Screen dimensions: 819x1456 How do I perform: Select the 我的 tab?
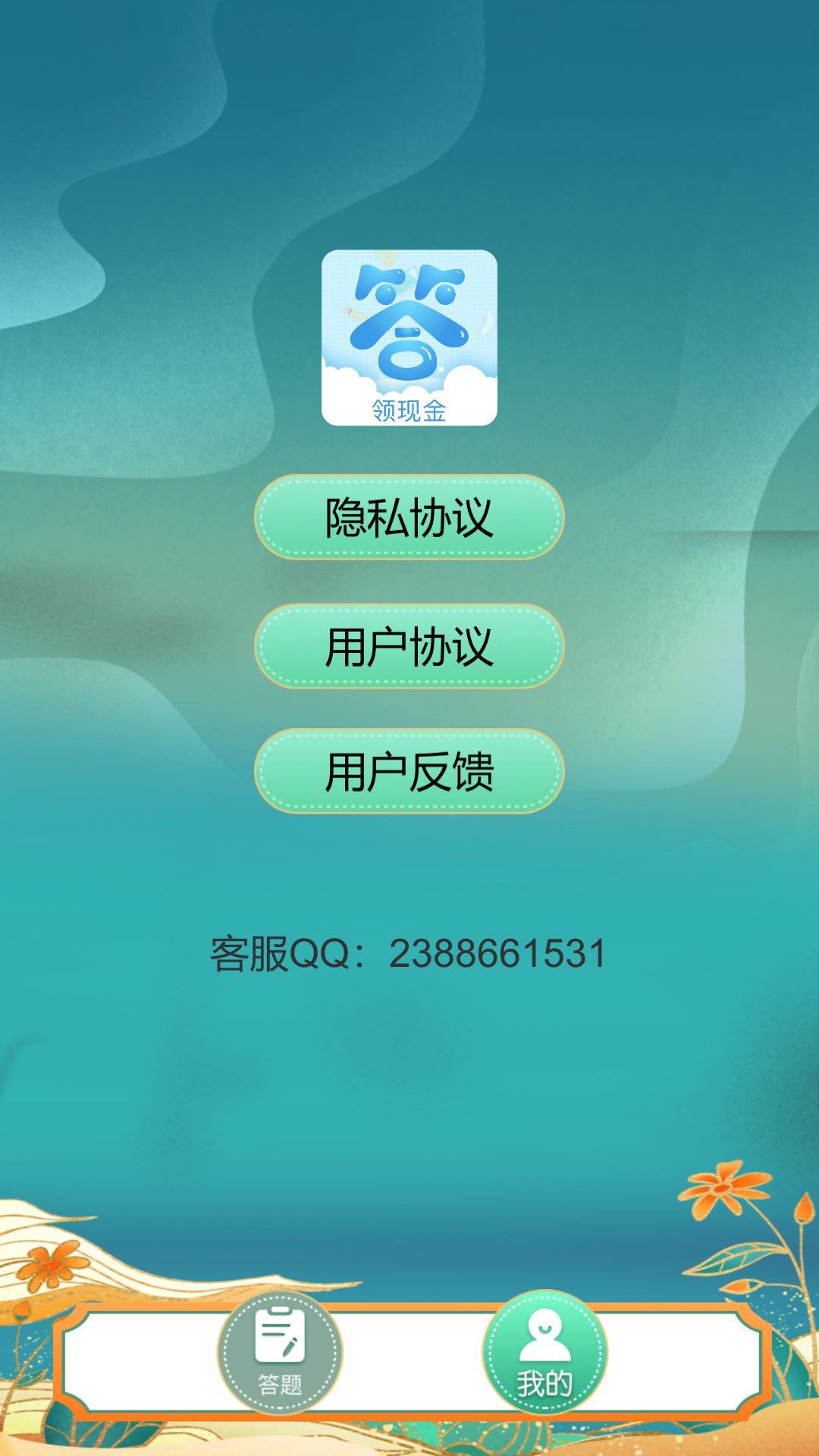[544, 1354]
